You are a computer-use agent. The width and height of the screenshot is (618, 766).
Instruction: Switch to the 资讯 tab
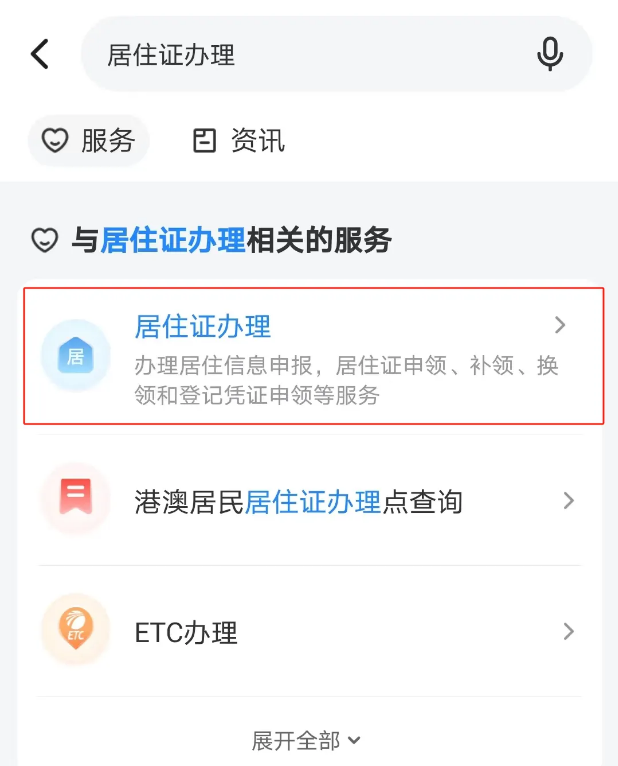239,141
